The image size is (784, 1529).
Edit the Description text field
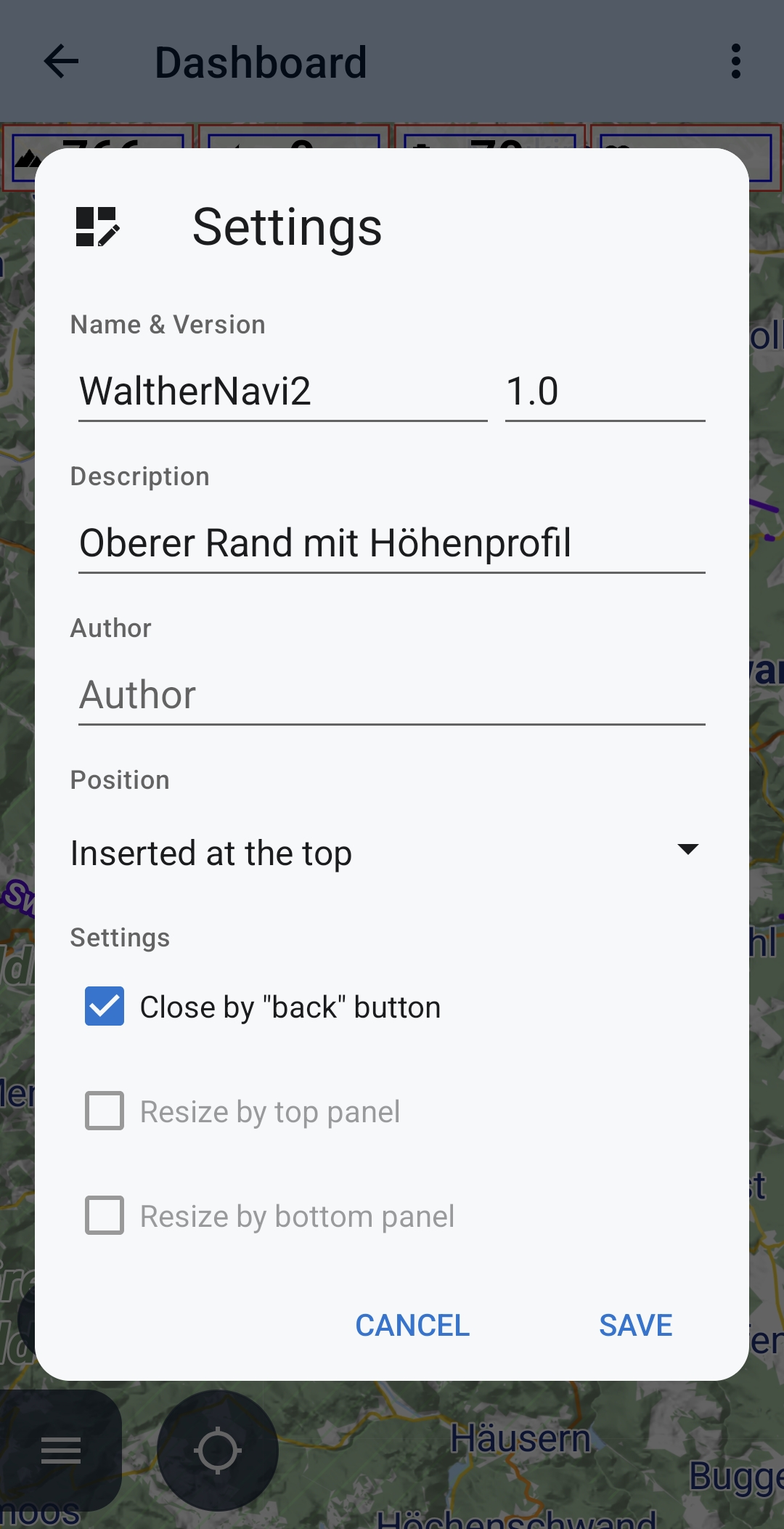392,543
